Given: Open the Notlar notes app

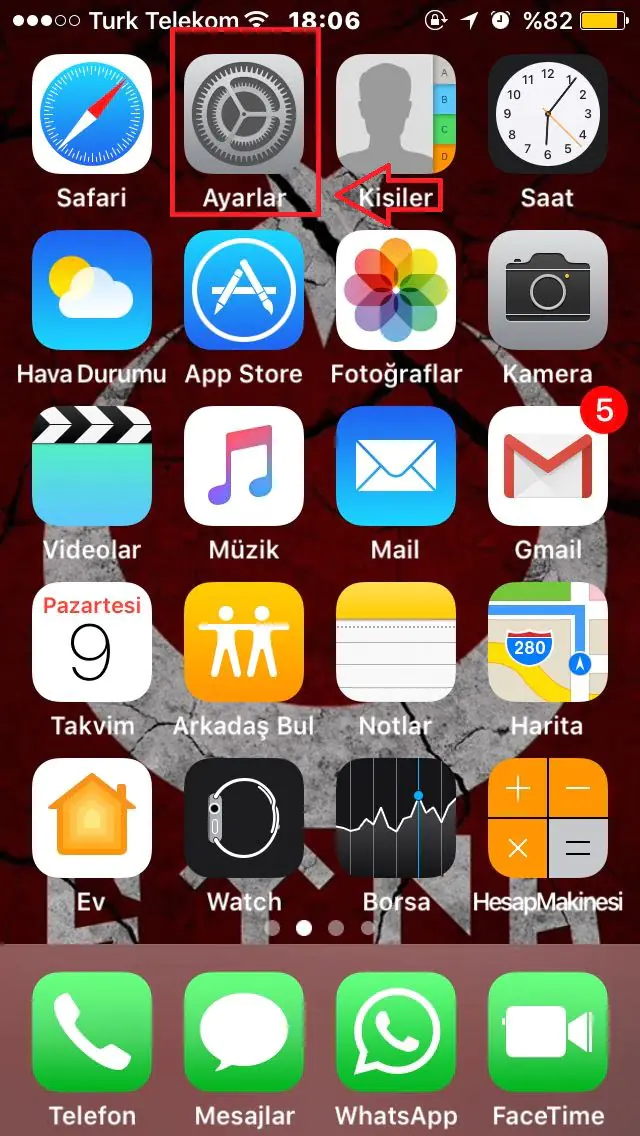Looking at the screenshot, I should tap(396, 642).
